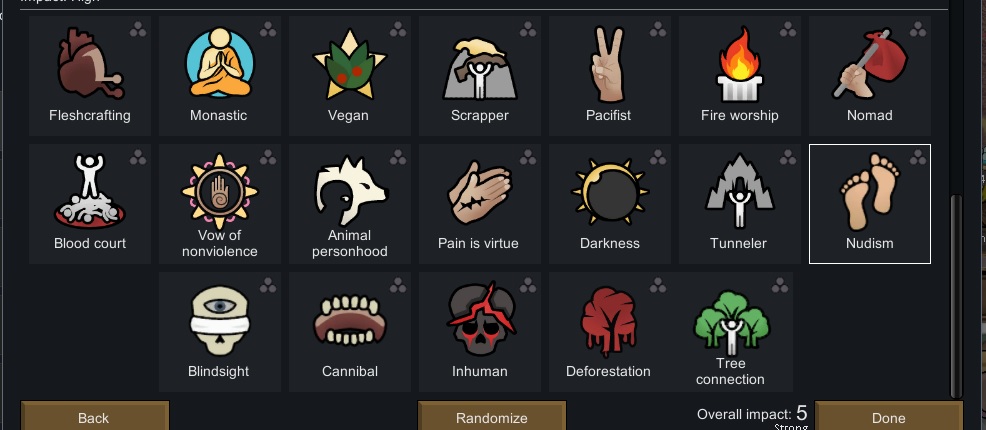Select the Animal personhood tile
This screenshot has width=986, height=430.
[350, 203]
